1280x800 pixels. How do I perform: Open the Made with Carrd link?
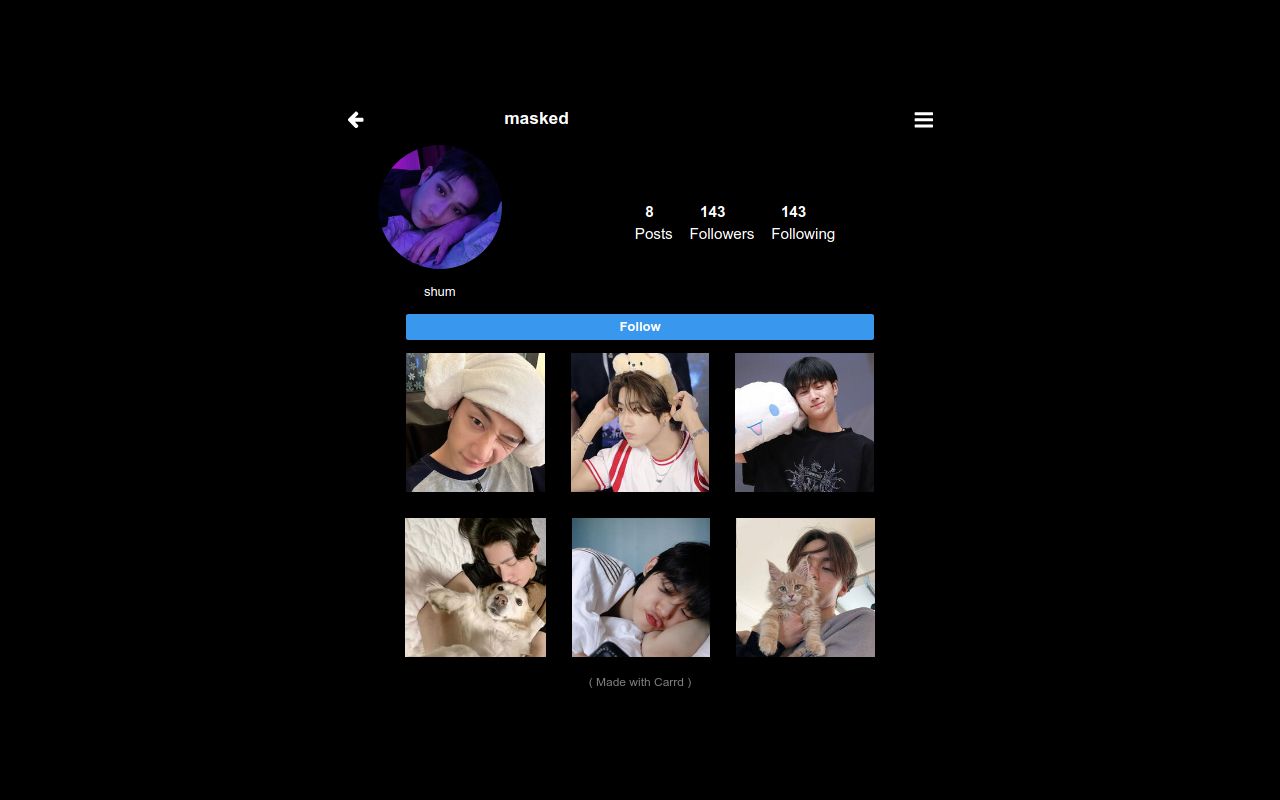[x=640, y=682]
